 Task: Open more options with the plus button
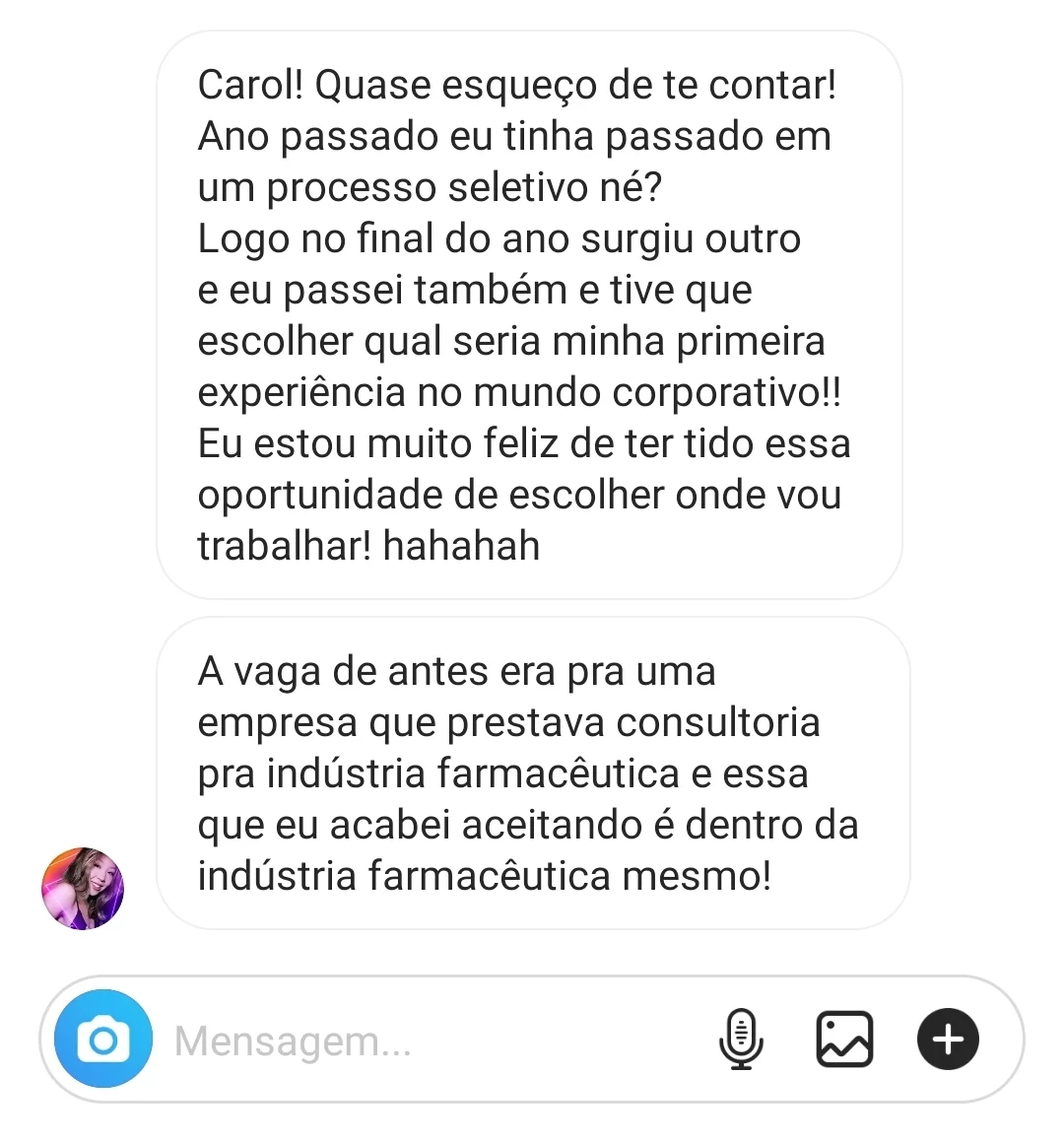pyautogui.click(x=948, y=1040)
